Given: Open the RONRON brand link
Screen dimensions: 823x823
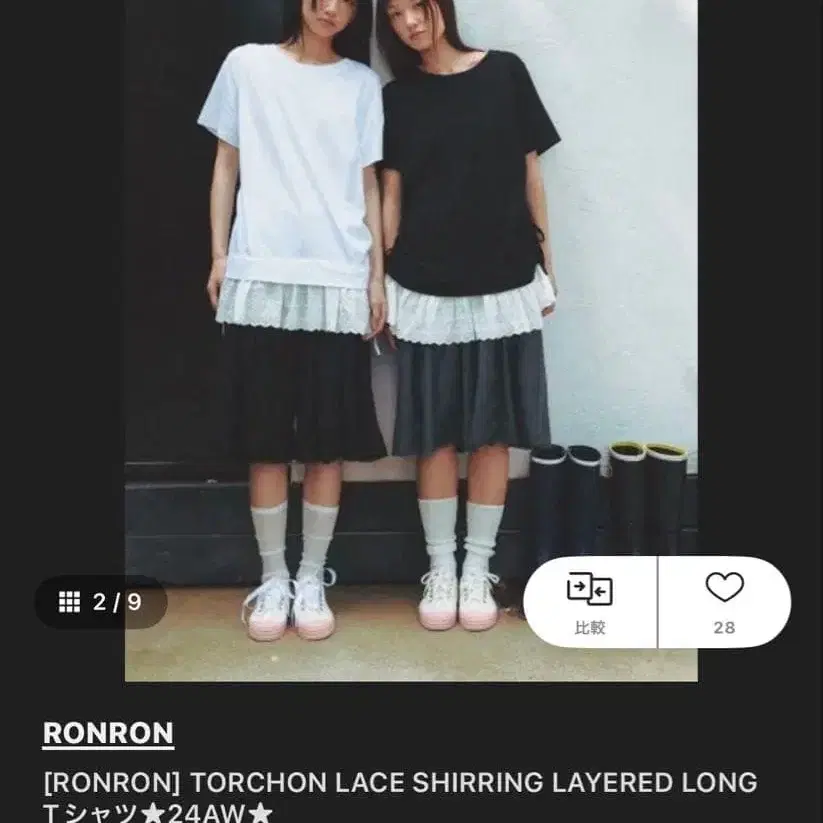Looking at the screenshot, I should [108, 733].
